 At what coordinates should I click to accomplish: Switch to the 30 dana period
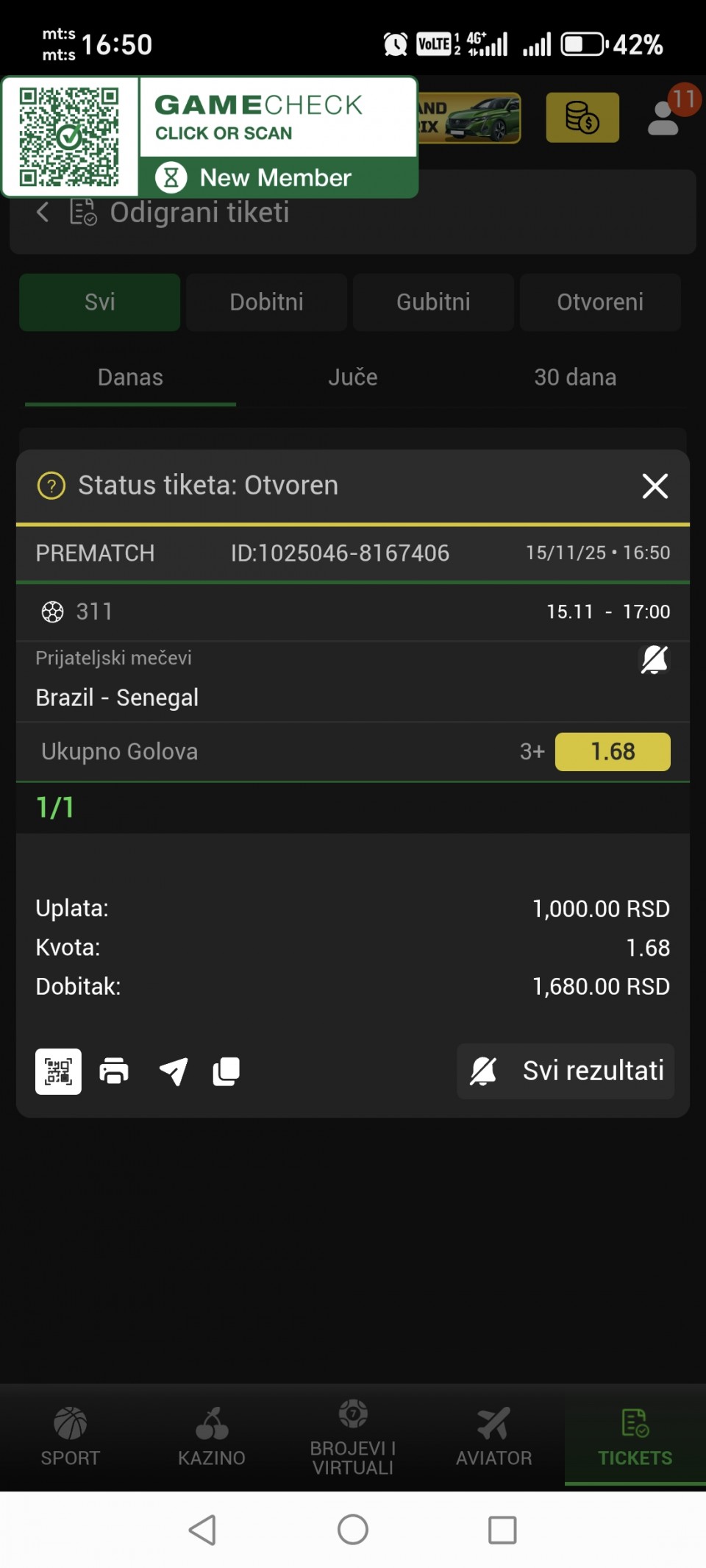pos(575,377)
